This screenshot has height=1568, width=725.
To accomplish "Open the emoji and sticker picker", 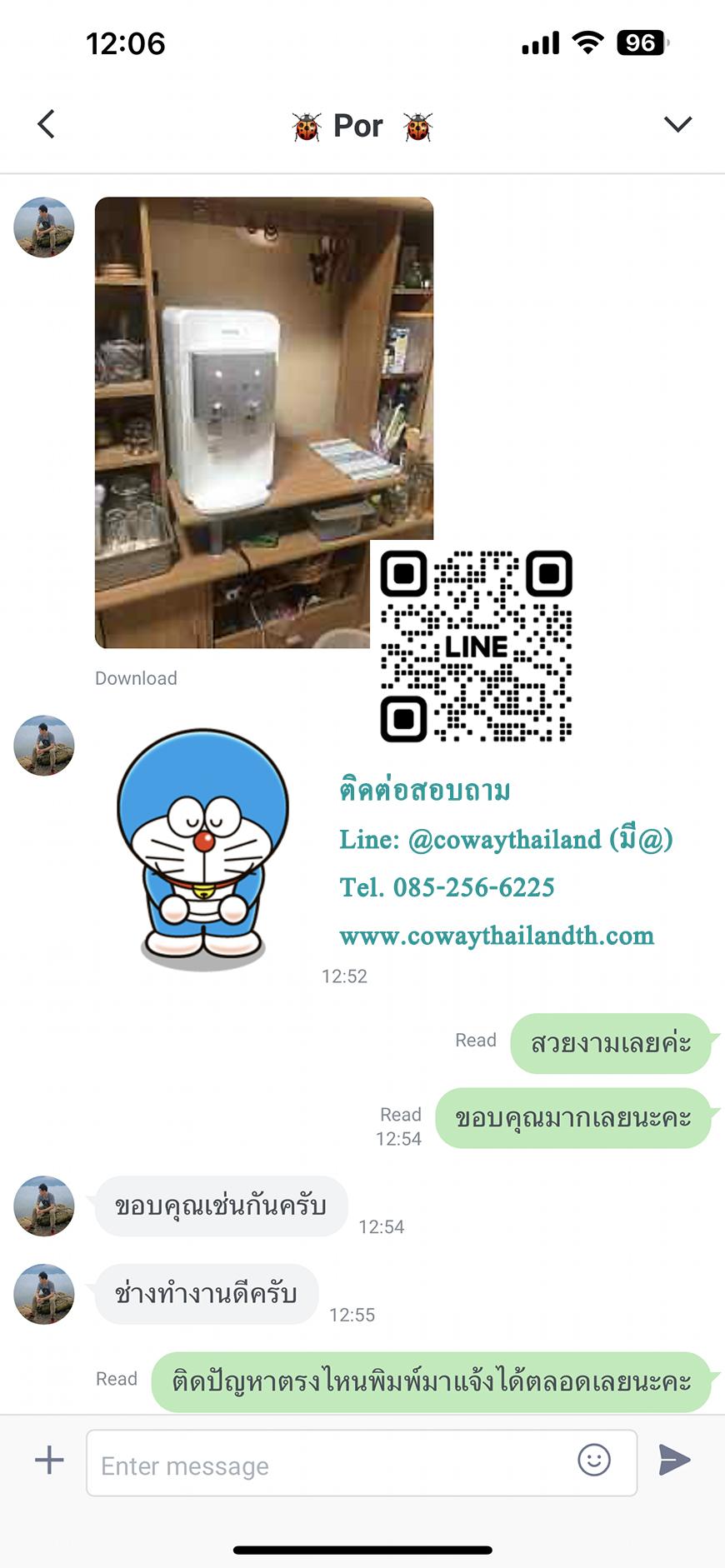I will 594,1460.
